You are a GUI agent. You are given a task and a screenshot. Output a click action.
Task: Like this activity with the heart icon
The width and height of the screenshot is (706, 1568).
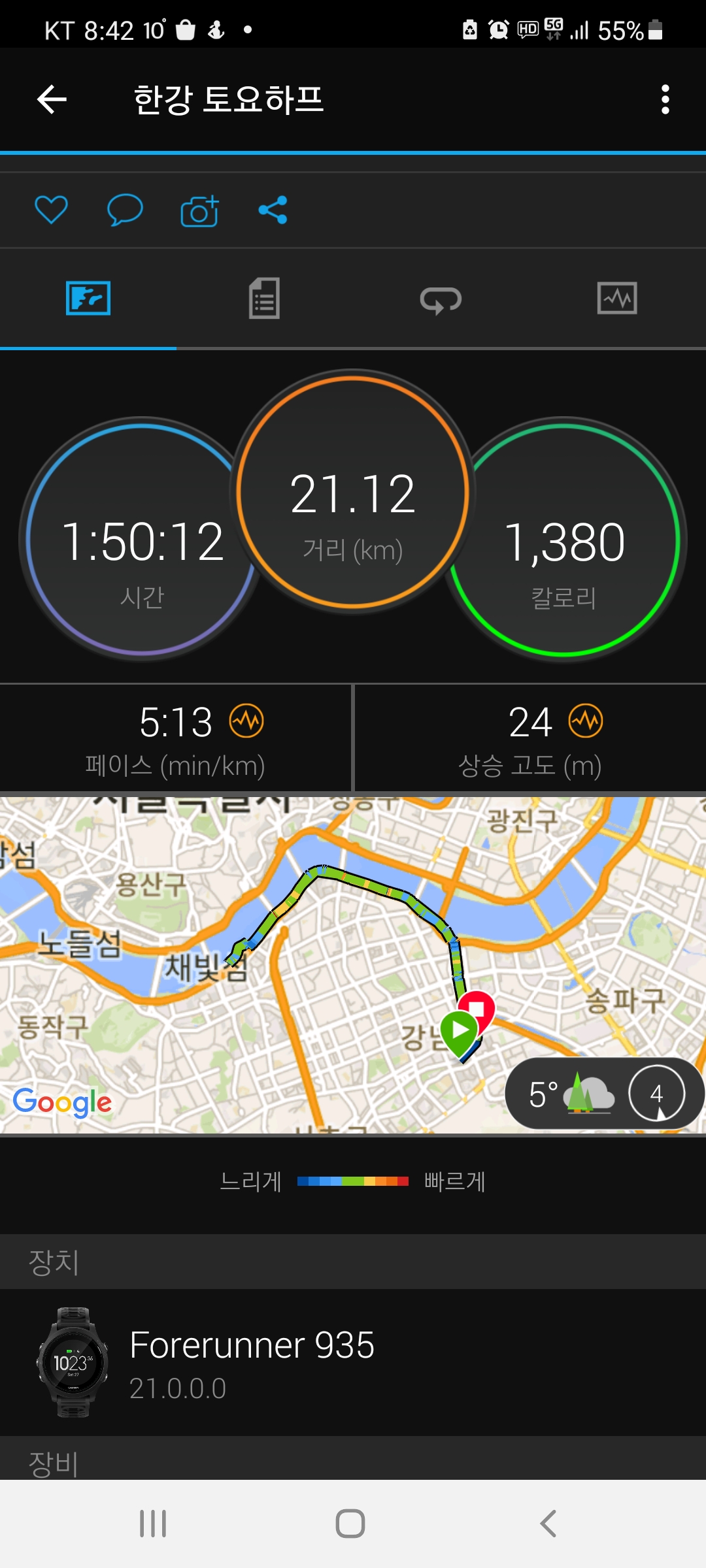pos(51,210)
